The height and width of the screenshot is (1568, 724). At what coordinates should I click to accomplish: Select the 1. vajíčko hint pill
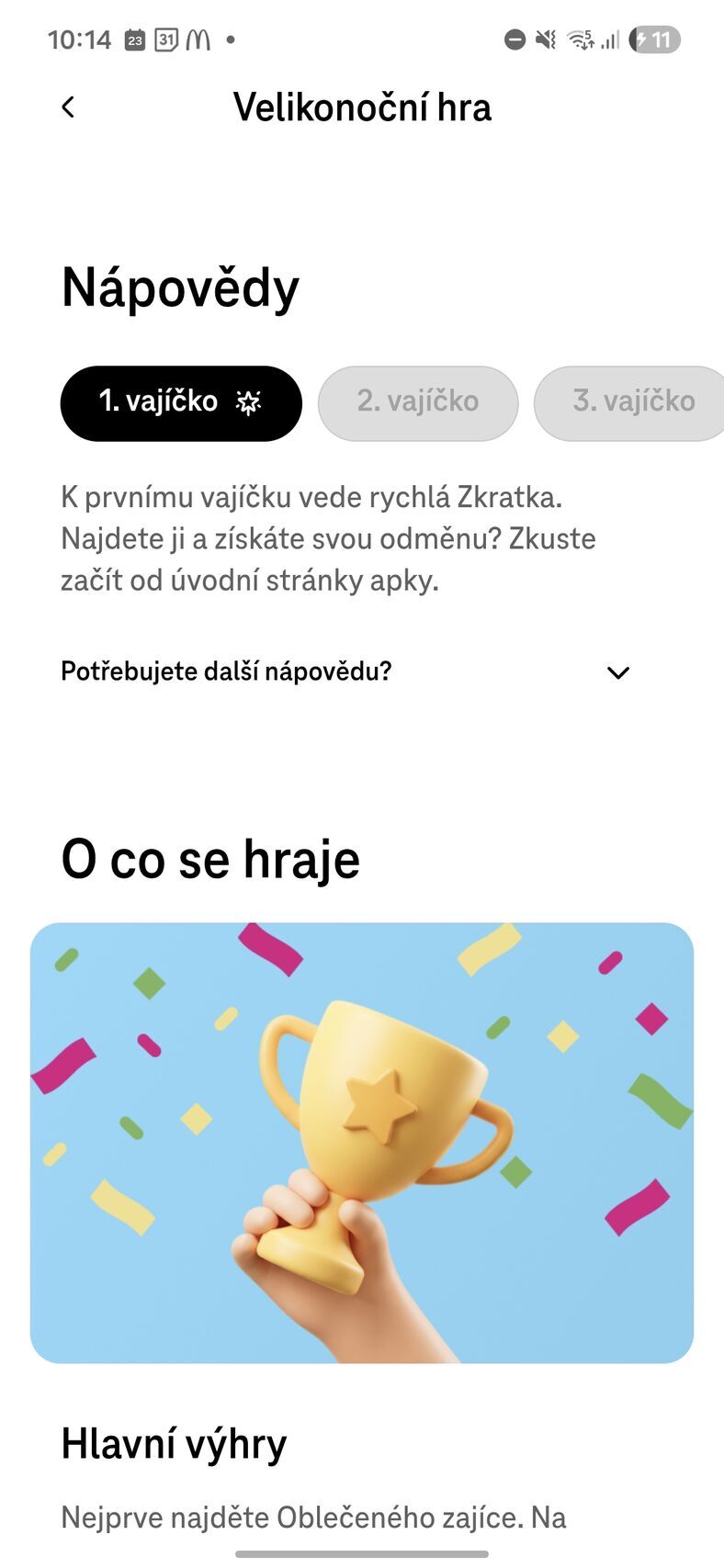pyautogui.click(x=180, y=402)
